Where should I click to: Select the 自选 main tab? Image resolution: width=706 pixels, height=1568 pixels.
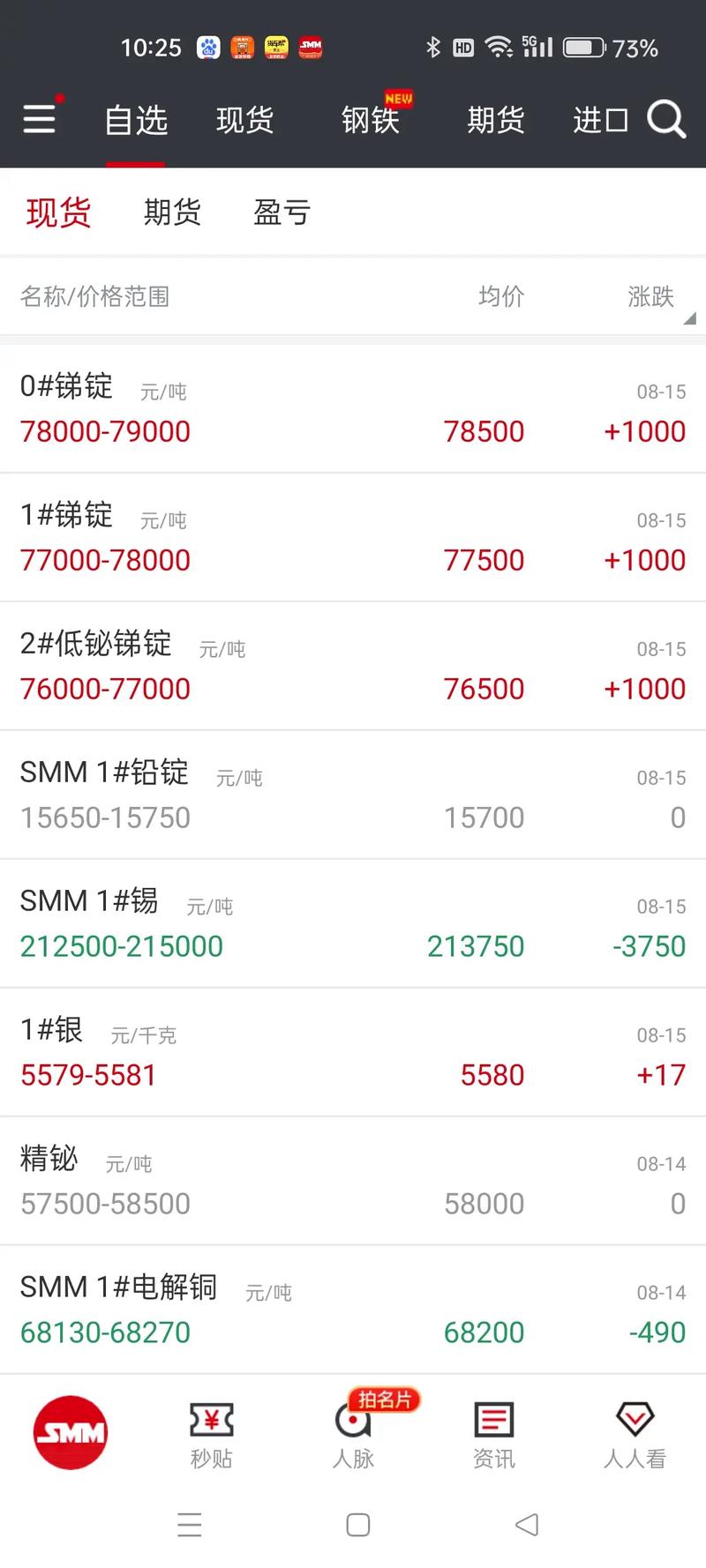pyautogui.click(x=136, y=120)
